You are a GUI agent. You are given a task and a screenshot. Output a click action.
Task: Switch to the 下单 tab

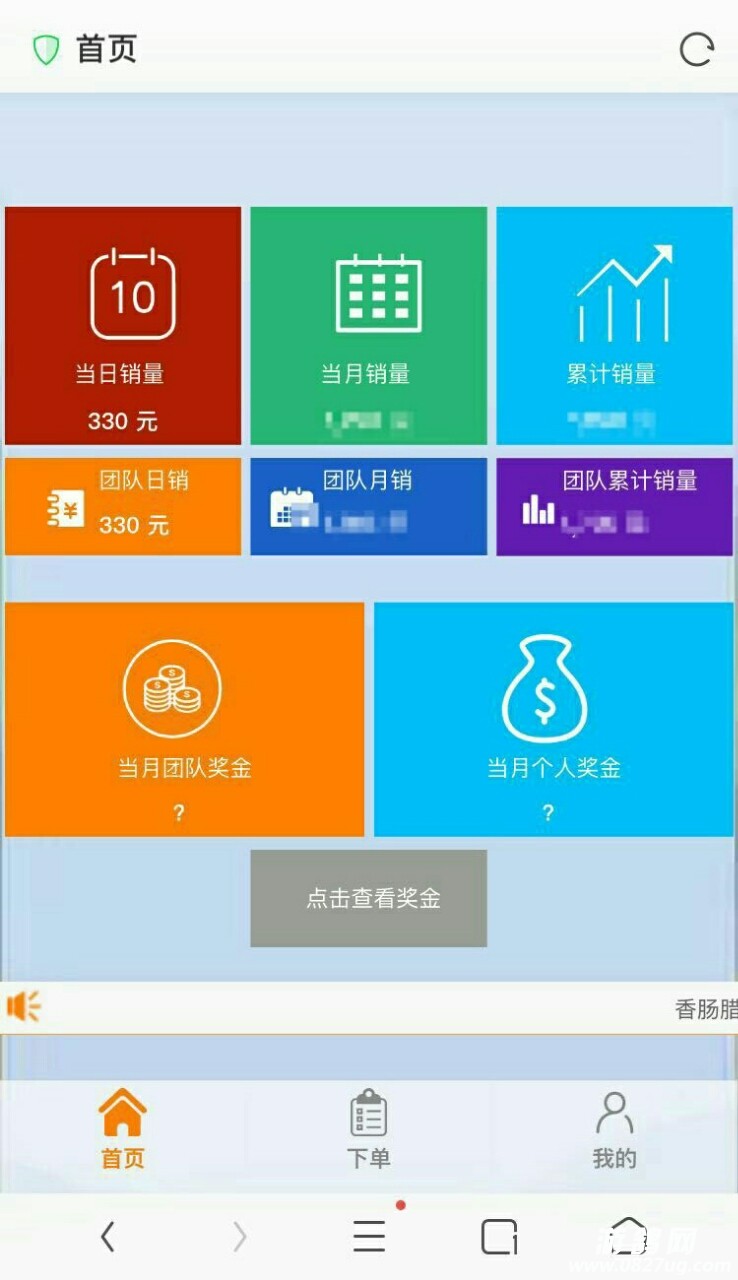point(368,1131)
